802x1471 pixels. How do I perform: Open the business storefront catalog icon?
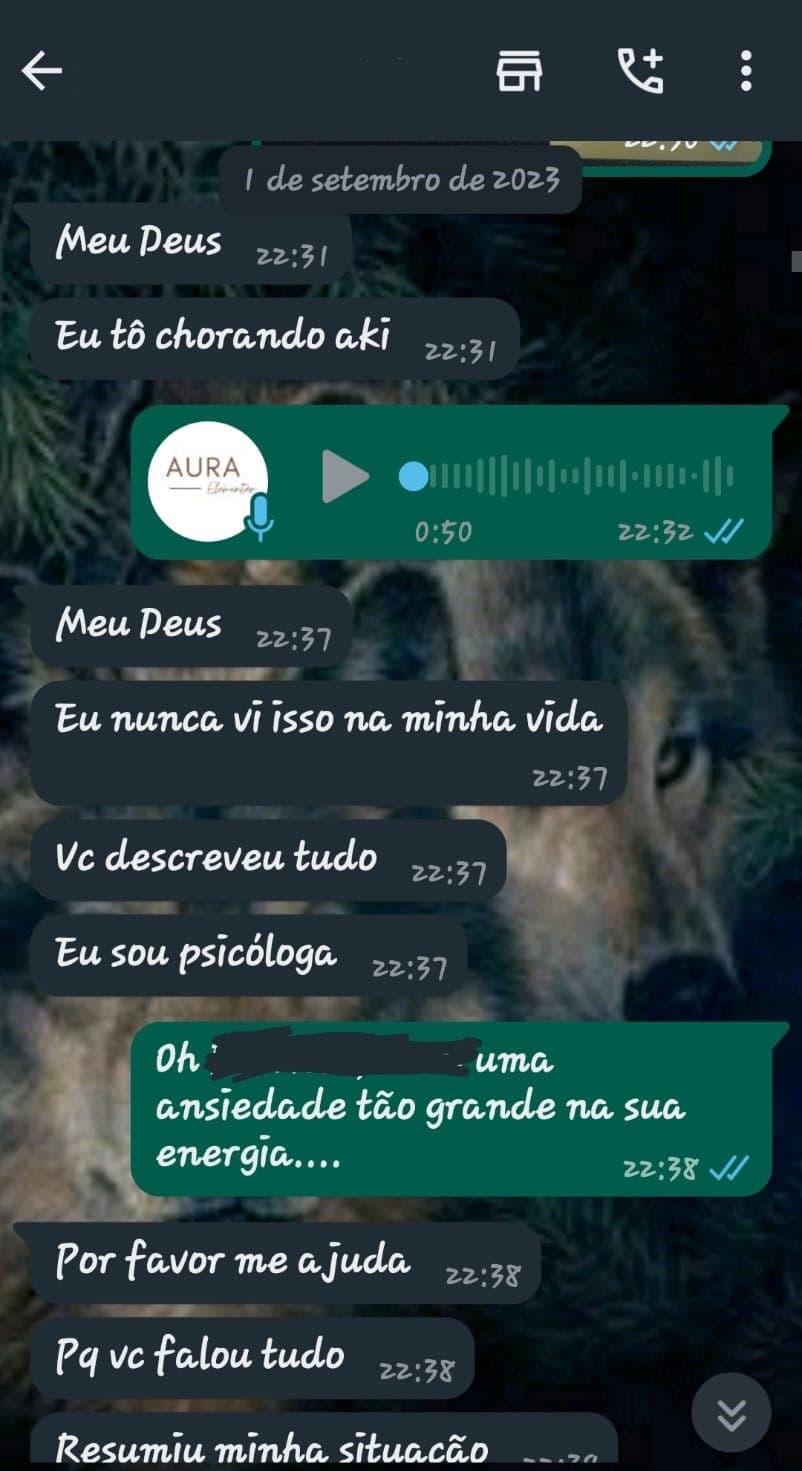(x=518, y=70)
